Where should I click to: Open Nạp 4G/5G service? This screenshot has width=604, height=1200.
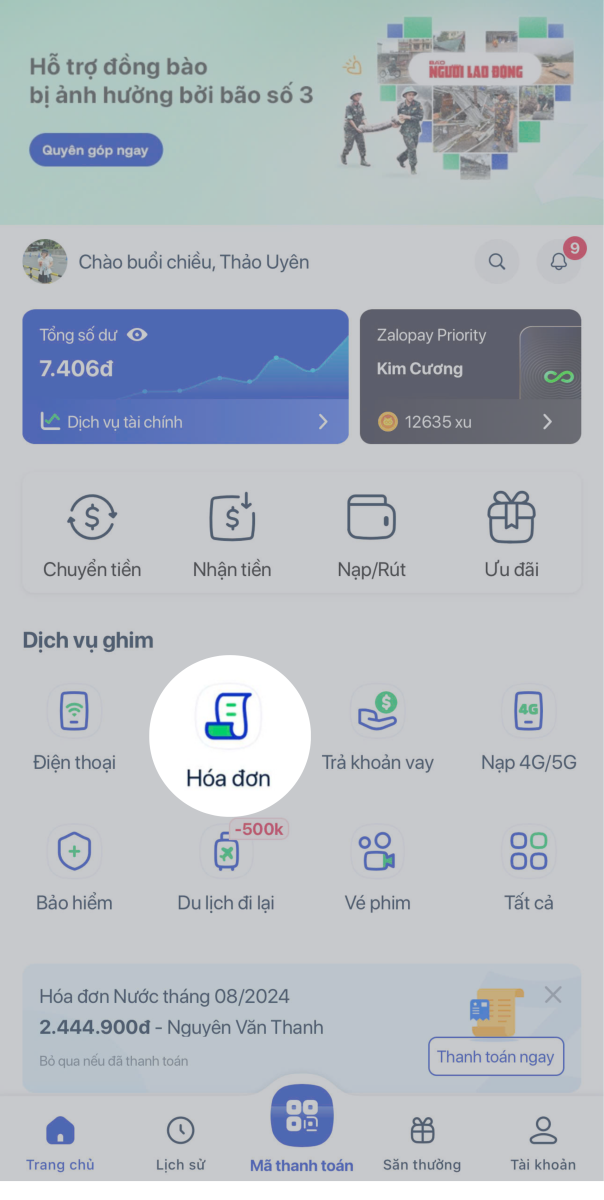(x=528, y=730)
